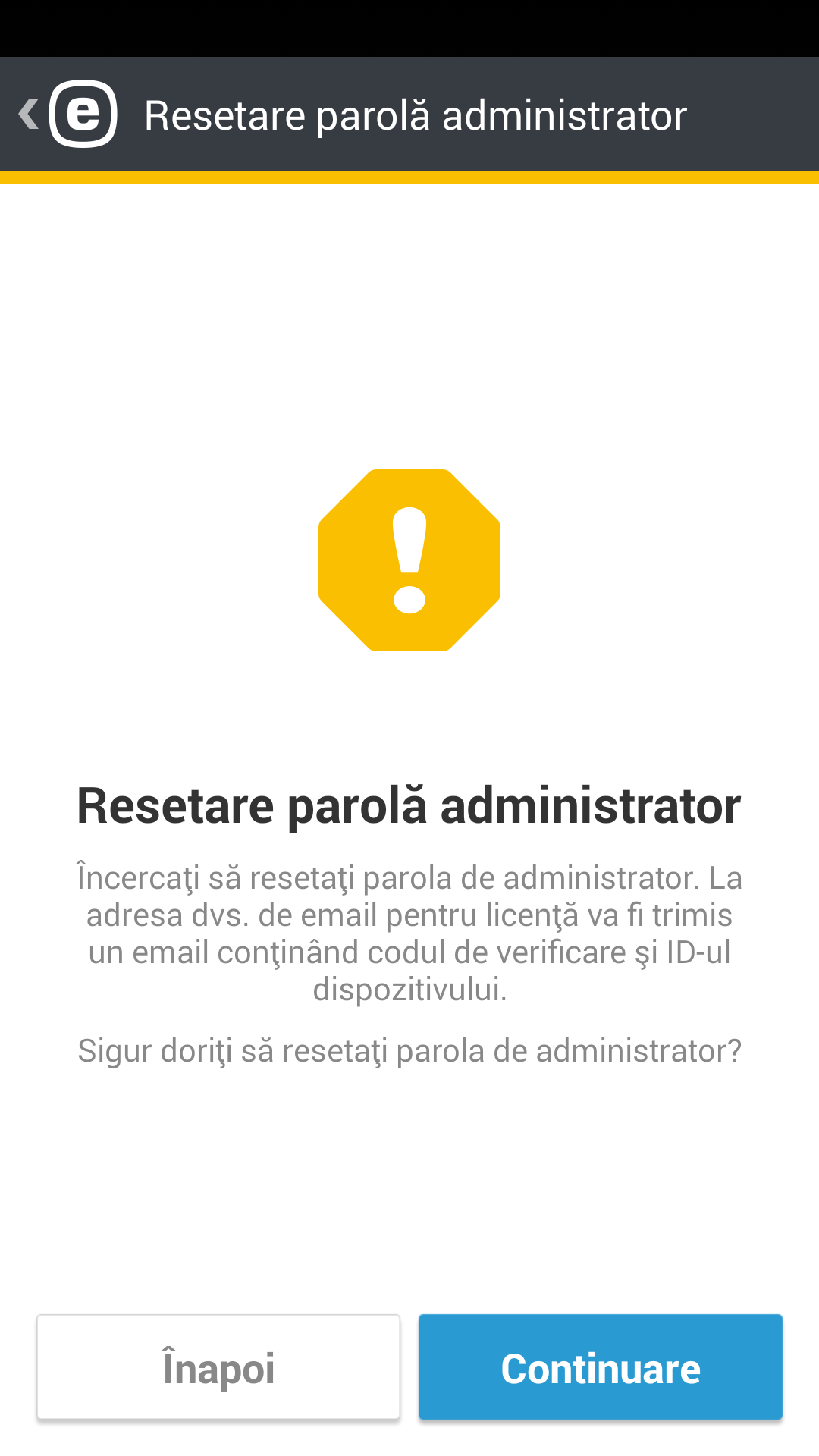819x1456 pixels.
Task: Confirm password reset via Continuare
Action: [x=600, y=1367]
